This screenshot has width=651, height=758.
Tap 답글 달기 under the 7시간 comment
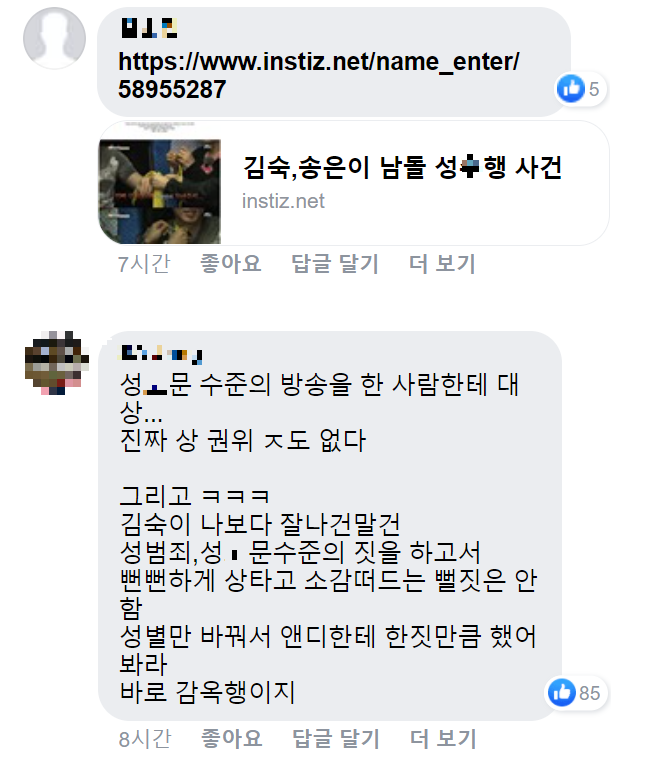click(335, 264)
